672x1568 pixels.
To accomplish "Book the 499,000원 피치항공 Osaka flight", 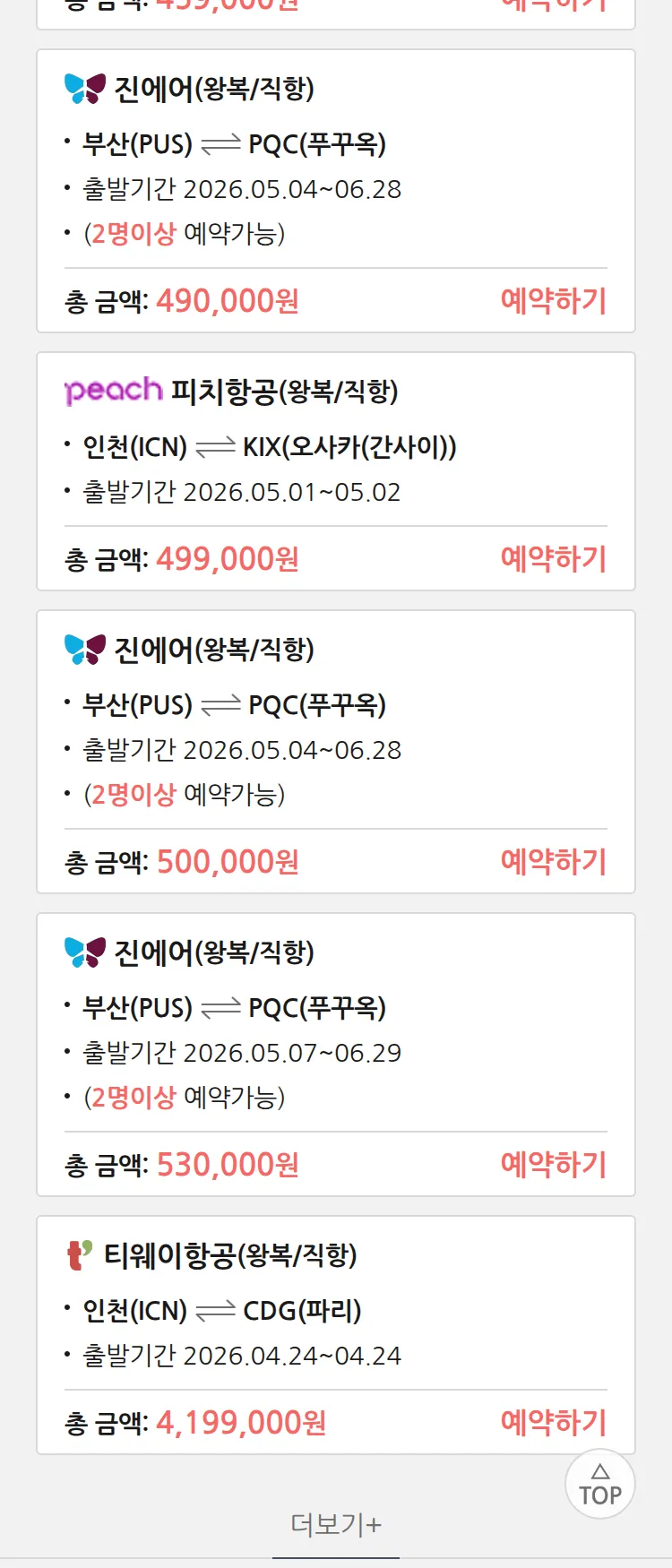I will point(553,559).
